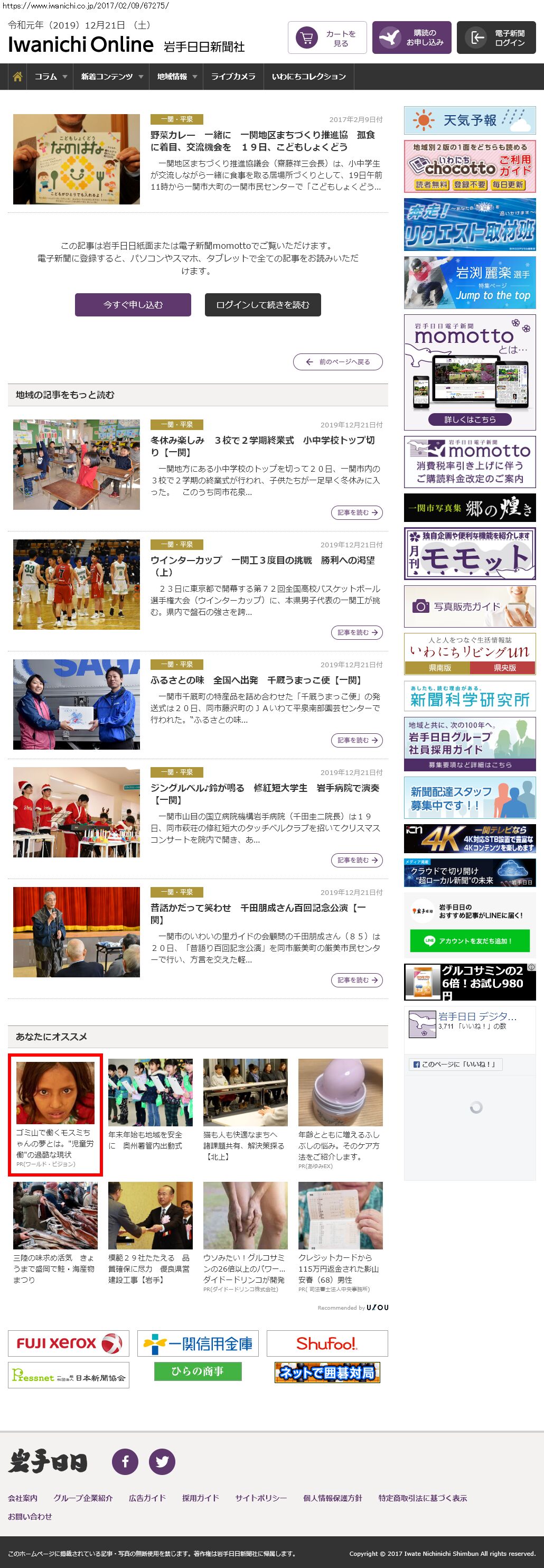
Task: Open the 天気予報 weather banner
Action: coord(469,120)
